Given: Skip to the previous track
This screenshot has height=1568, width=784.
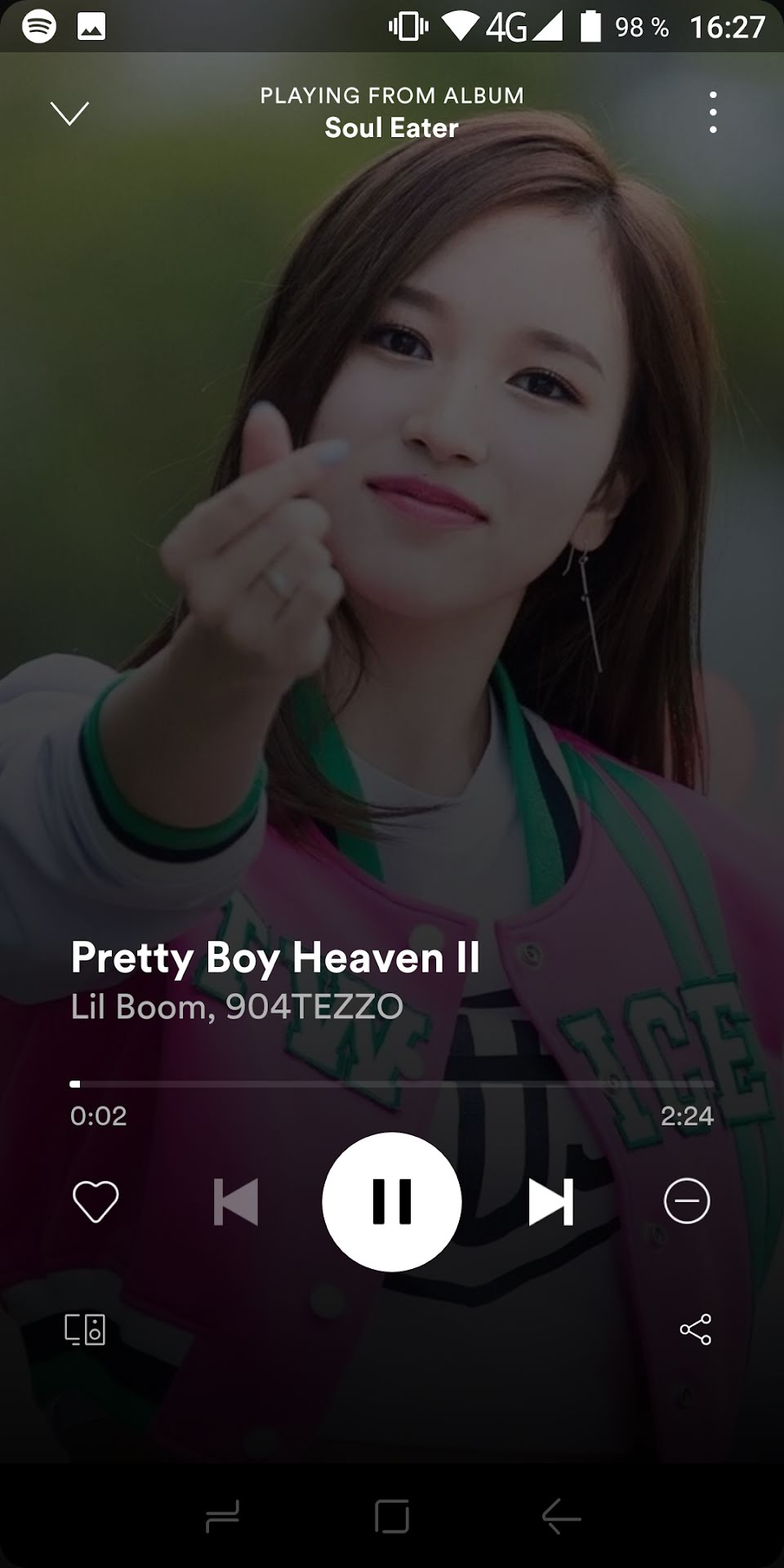Looking at the screenshot, I should 235,1201.
